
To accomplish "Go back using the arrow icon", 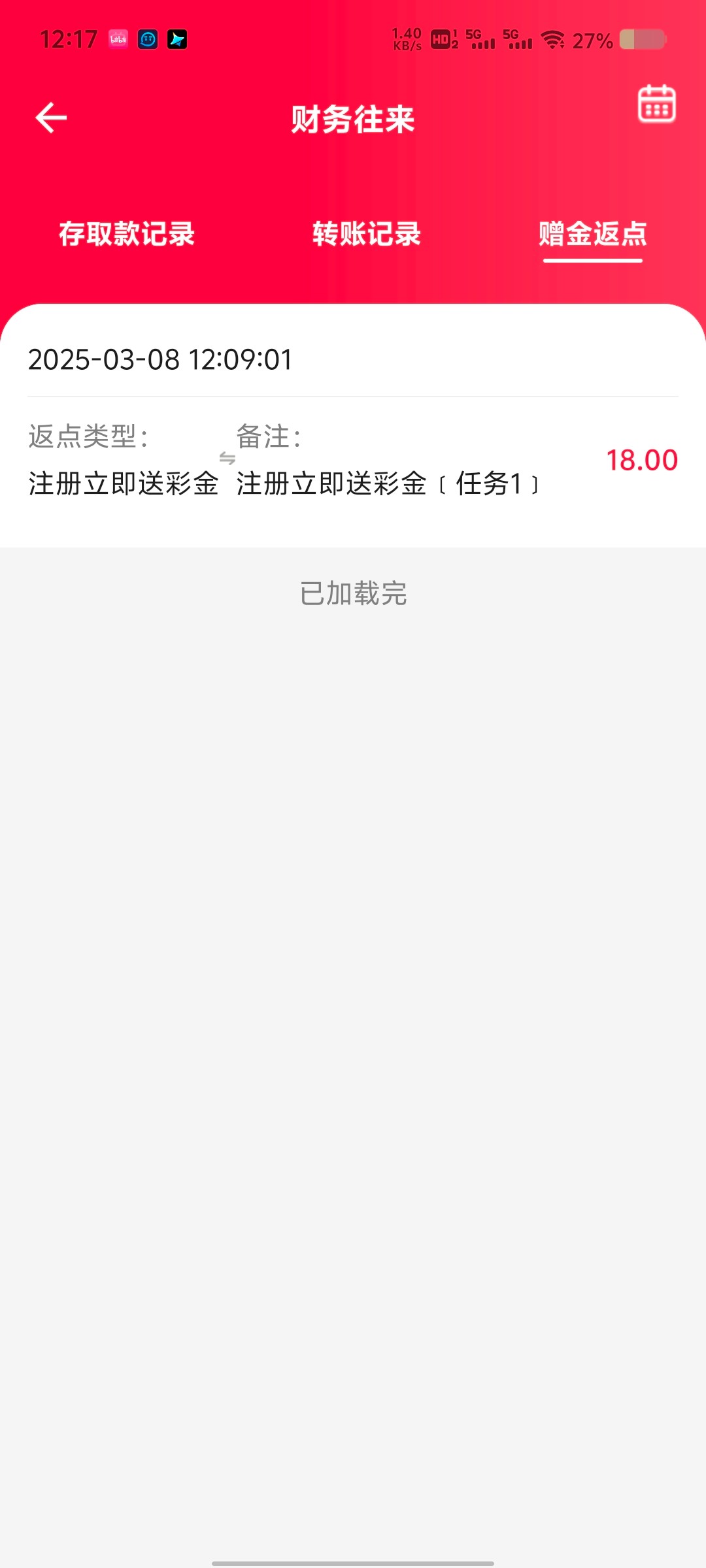I will [51, 118].
